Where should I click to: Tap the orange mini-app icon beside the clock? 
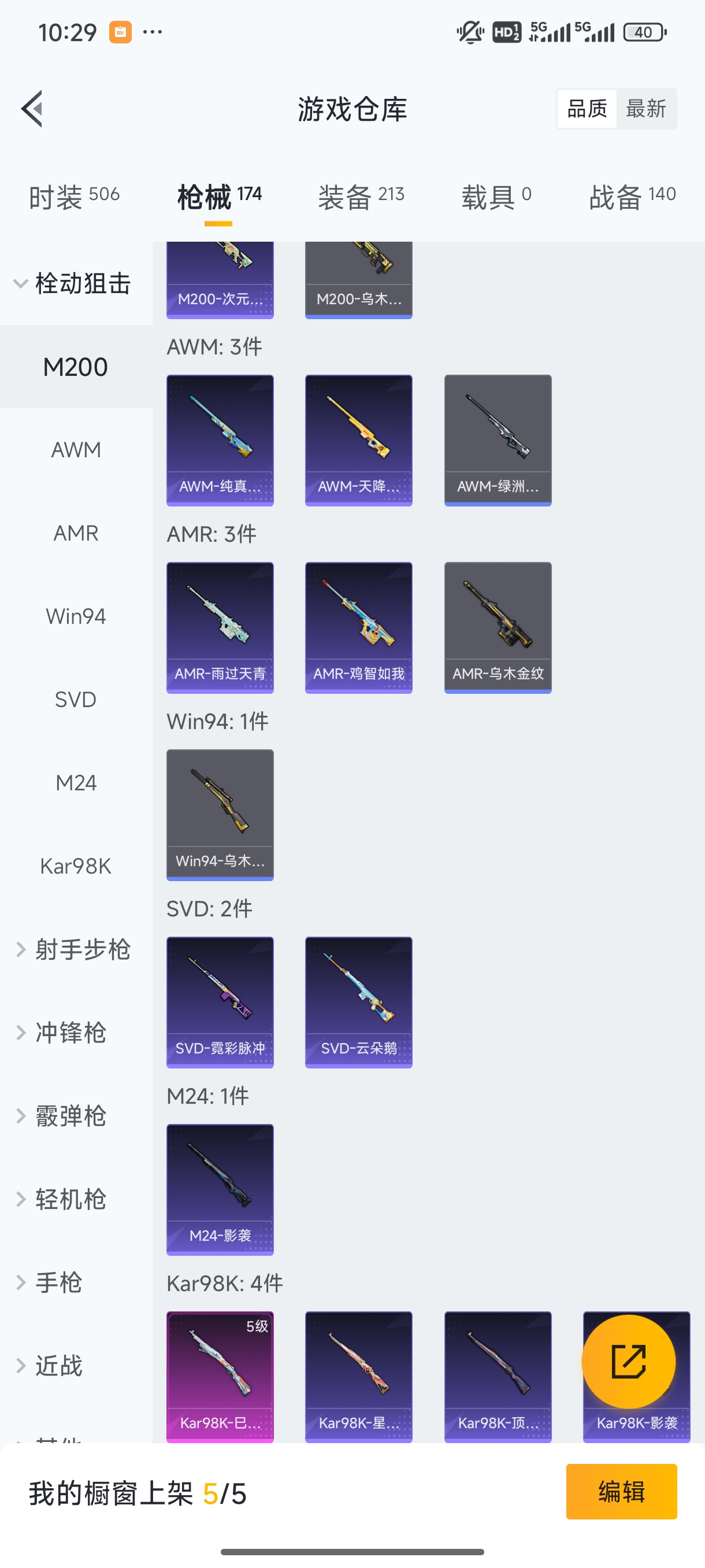(120, 32)
